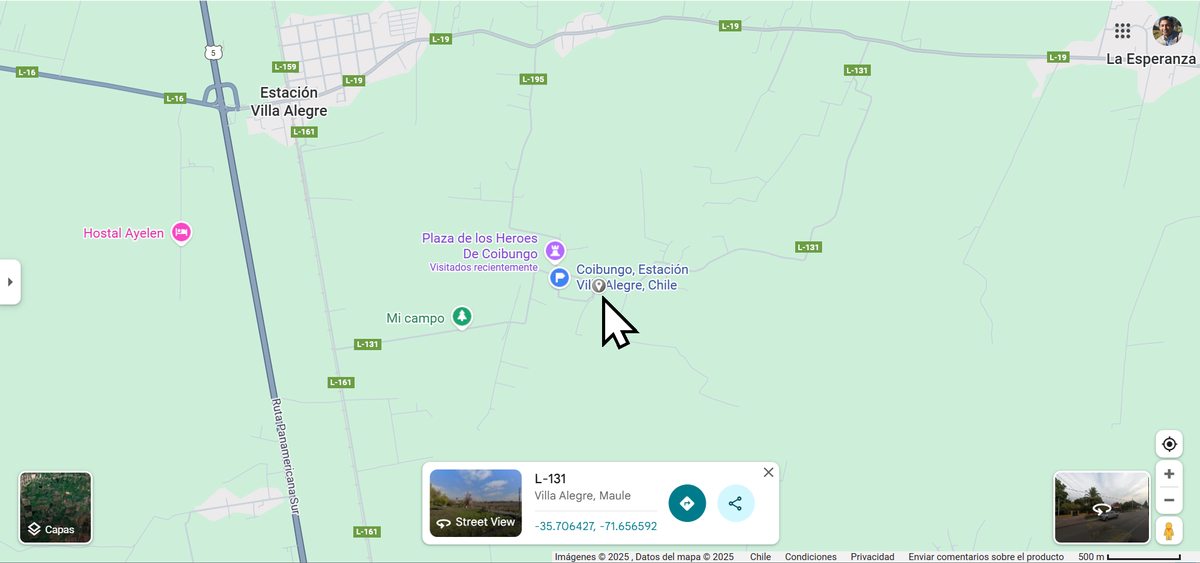
Task: Show my current location
Action: pyautogui.click(x=1168, y=444)
